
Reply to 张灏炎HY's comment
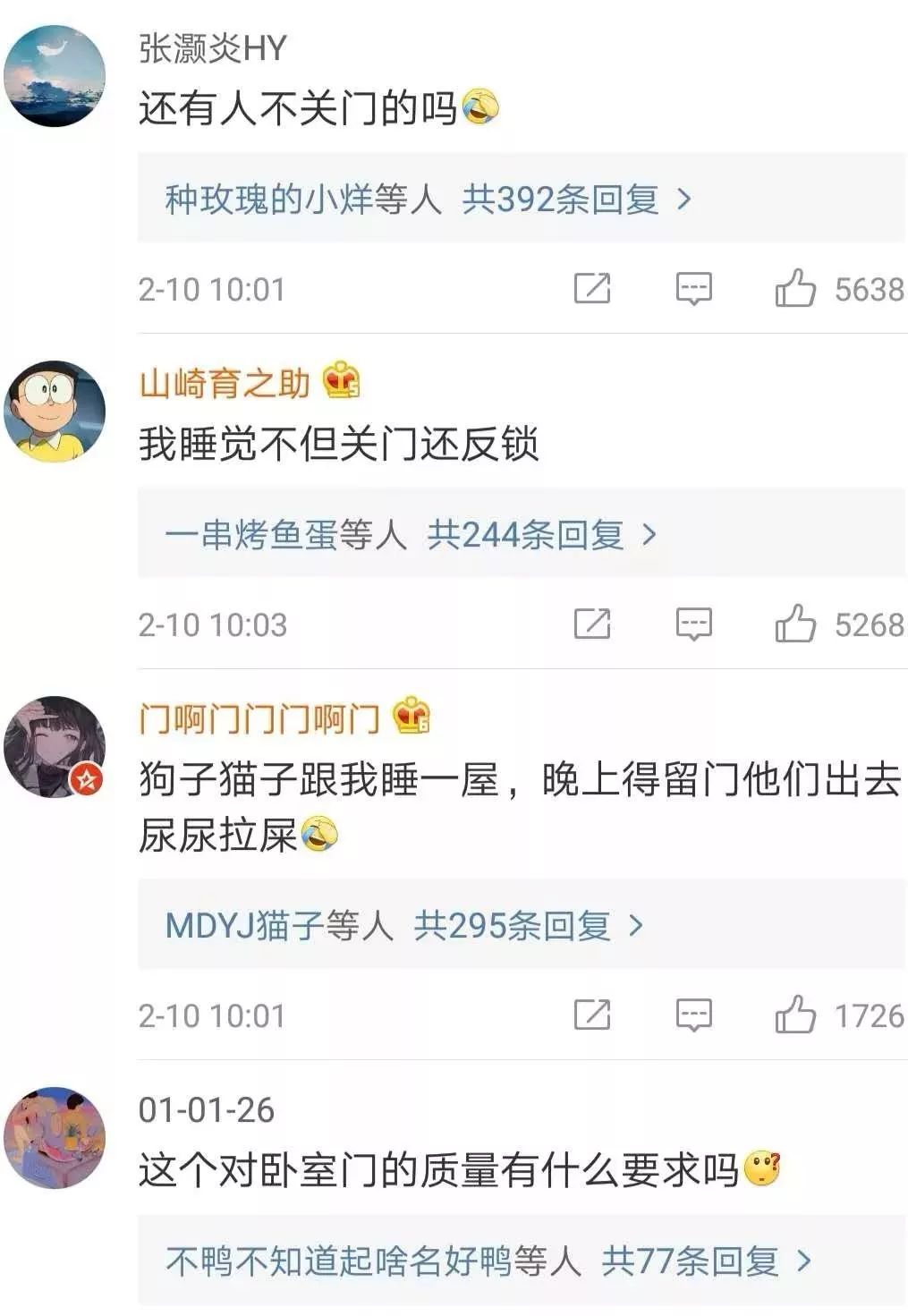[693, 289]
